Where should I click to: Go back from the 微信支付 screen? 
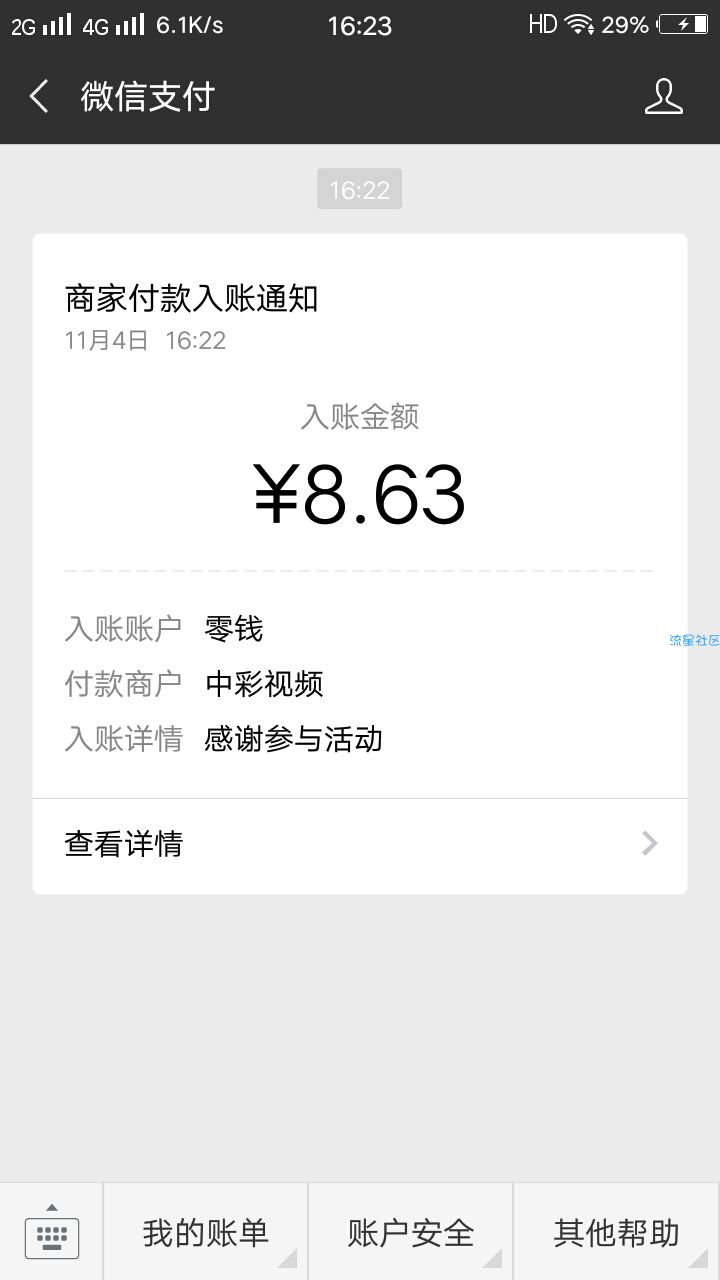tap(39, 97)
